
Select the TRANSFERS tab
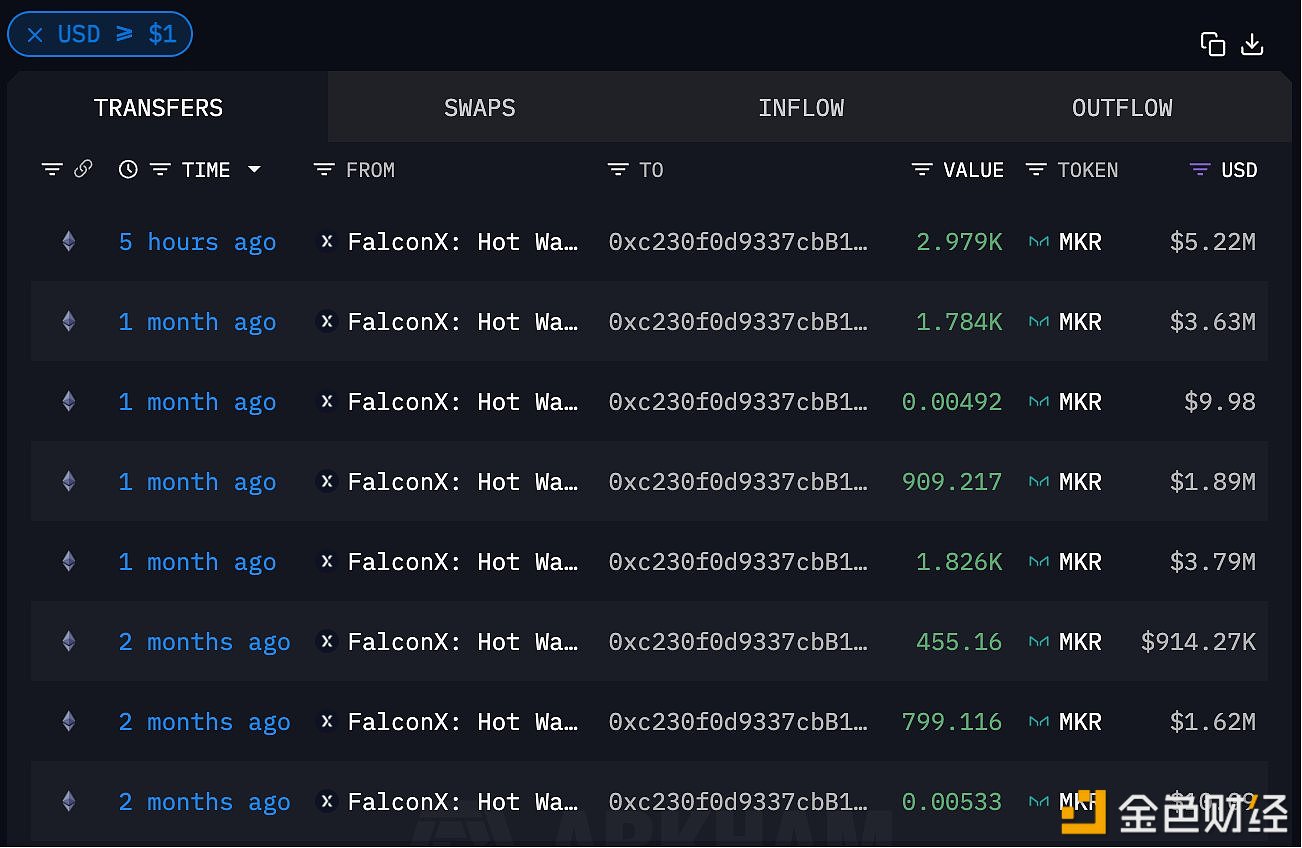158,108
